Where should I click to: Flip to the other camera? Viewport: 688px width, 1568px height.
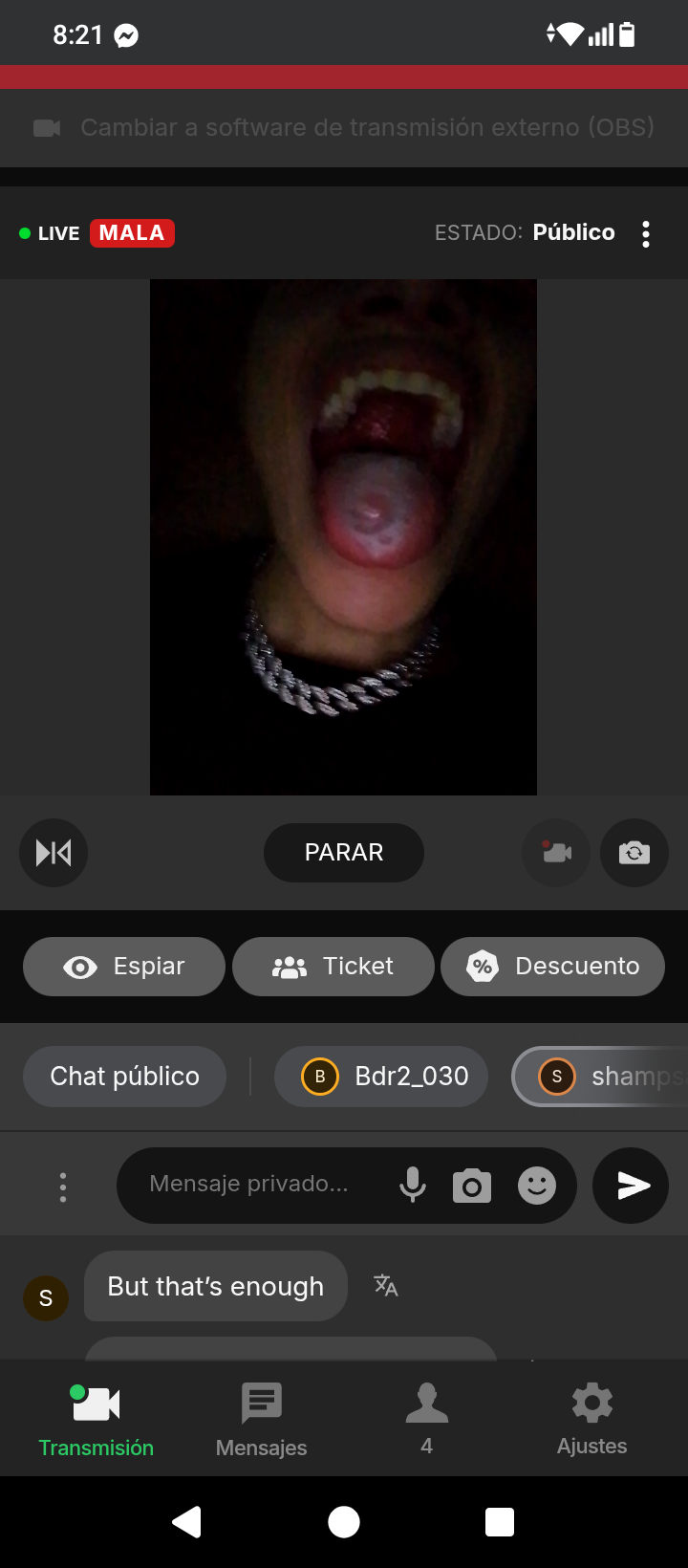634,853
